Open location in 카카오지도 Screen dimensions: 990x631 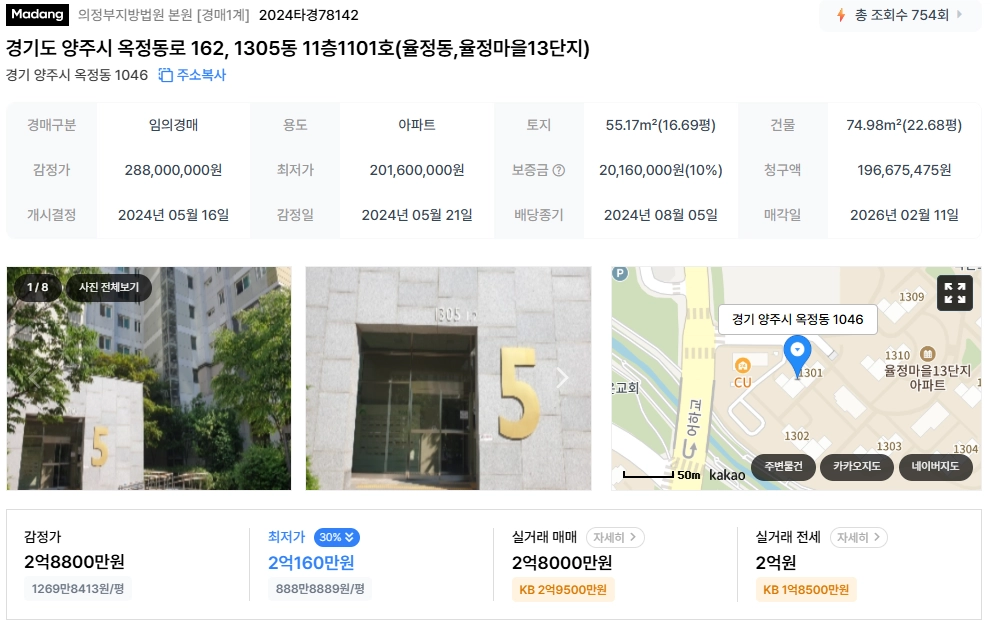point(856,467)
